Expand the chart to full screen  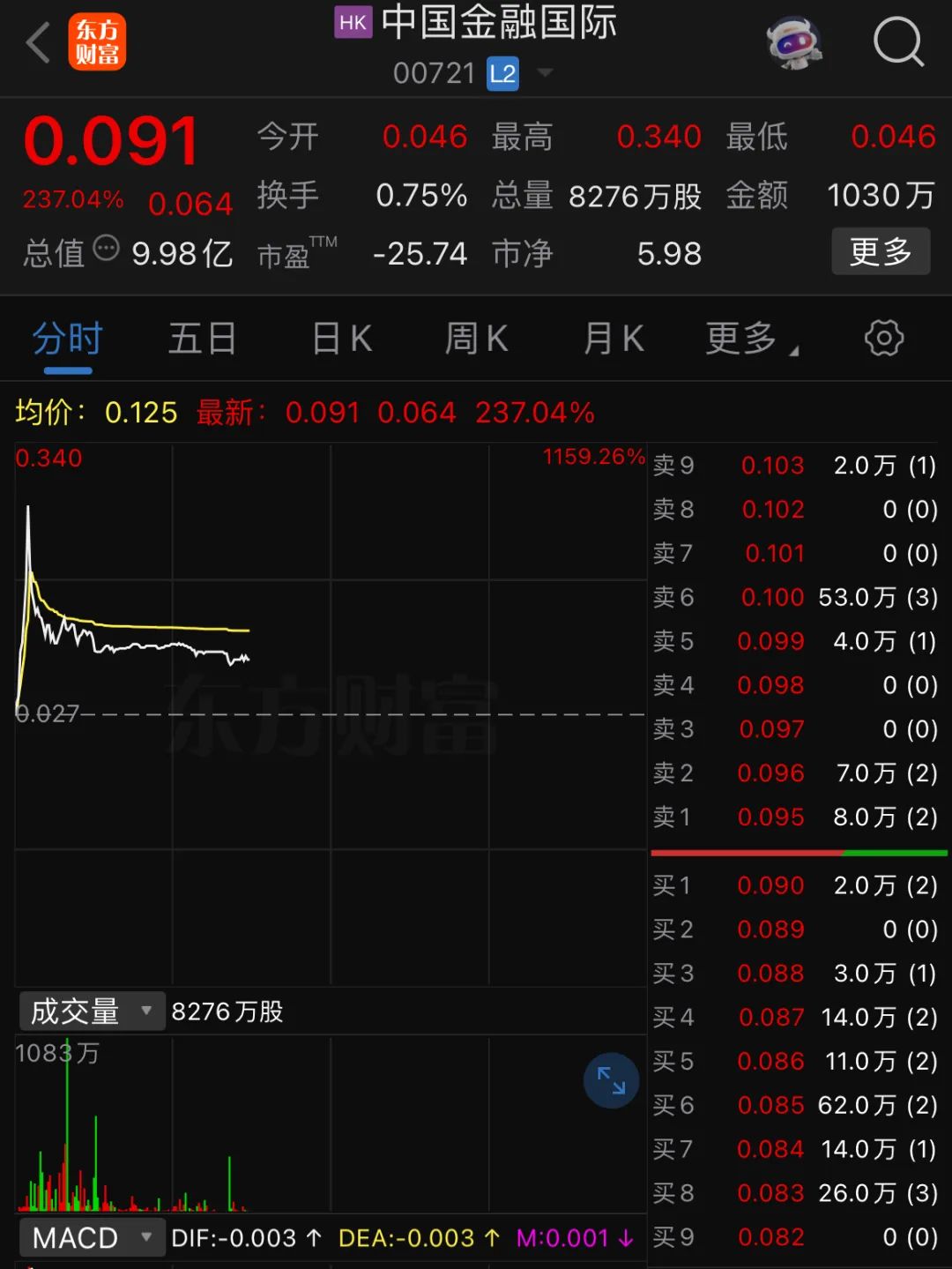(x=611, y=1080)
